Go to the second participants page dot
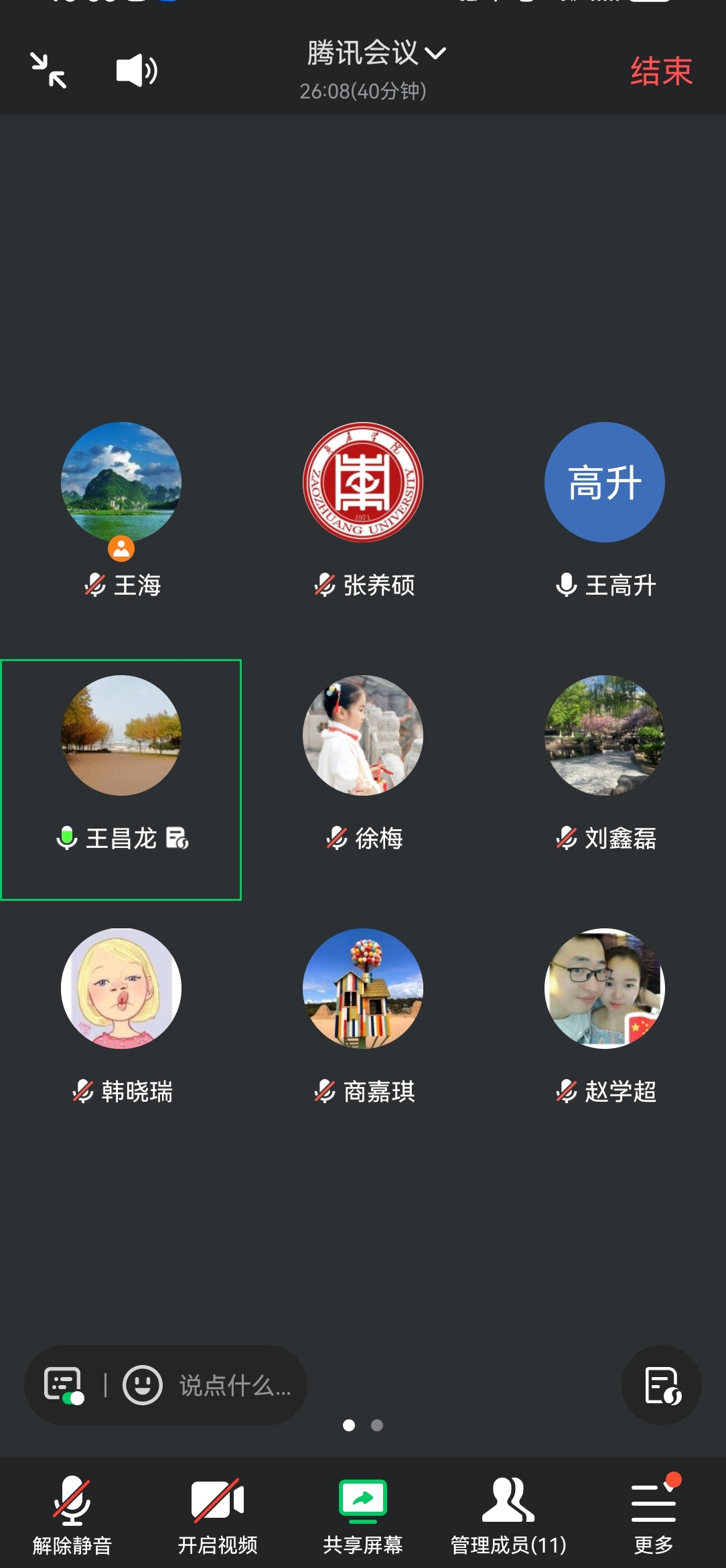 click(x=377, y=1425)
